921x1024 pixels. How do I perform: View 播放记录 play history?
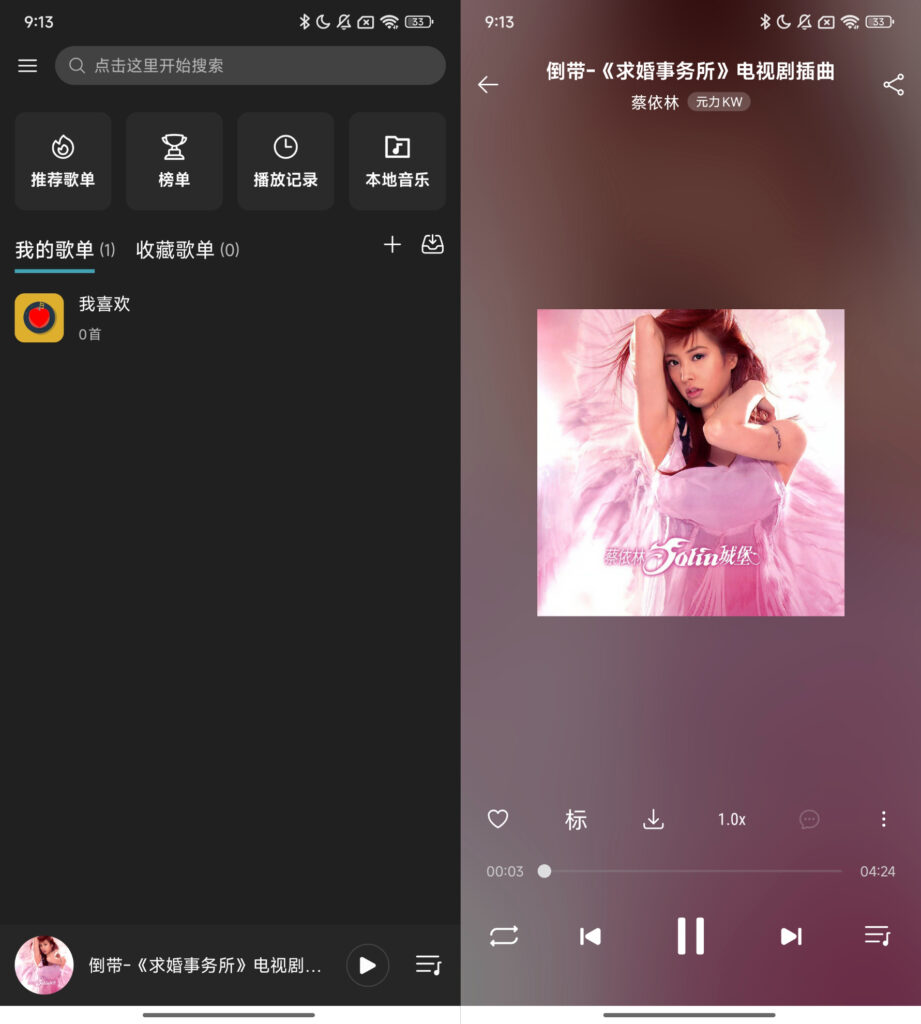[285, 161]
